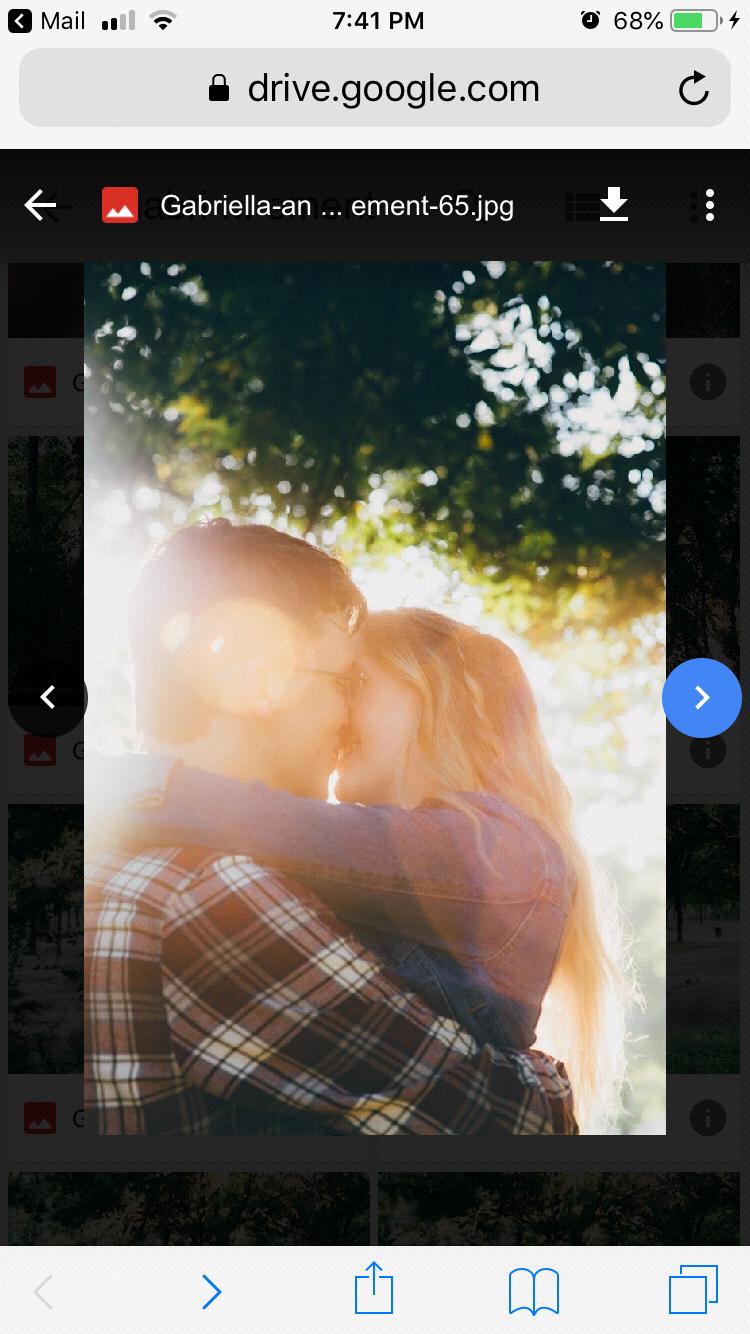Reload the drive.google.com page
750x1334 pixels.
693,90
